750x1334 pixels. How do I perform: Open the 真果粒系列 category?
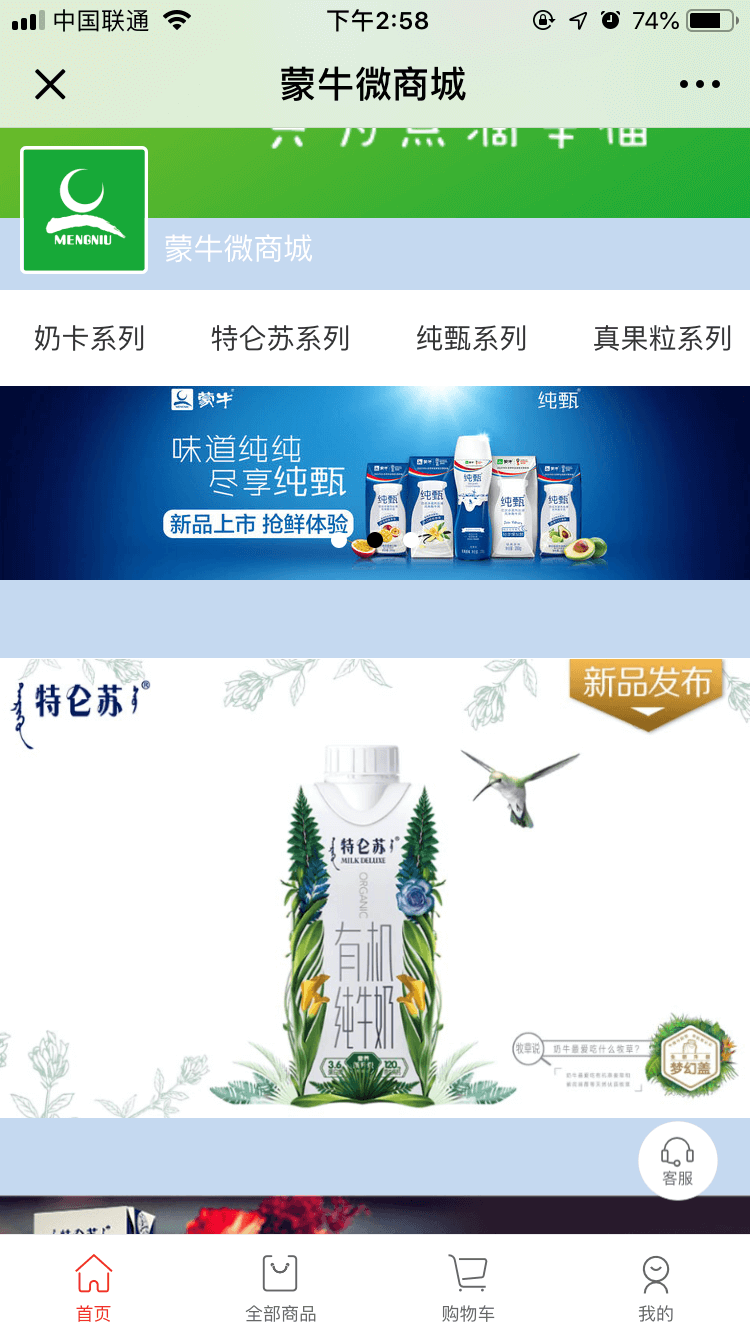[x=659, y=339]
